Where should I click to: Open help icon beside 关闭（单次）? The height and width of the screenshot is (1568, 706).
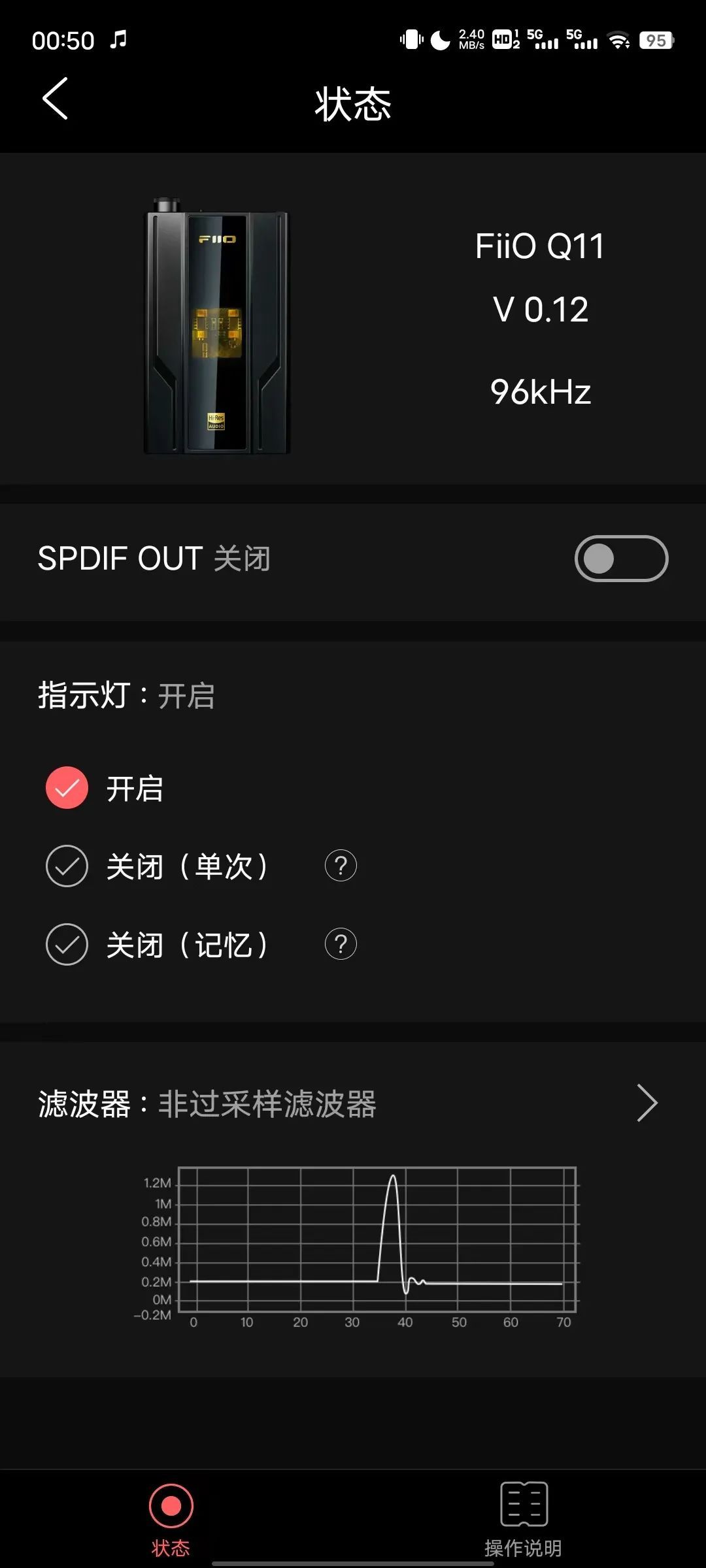(x=341, y=866)
